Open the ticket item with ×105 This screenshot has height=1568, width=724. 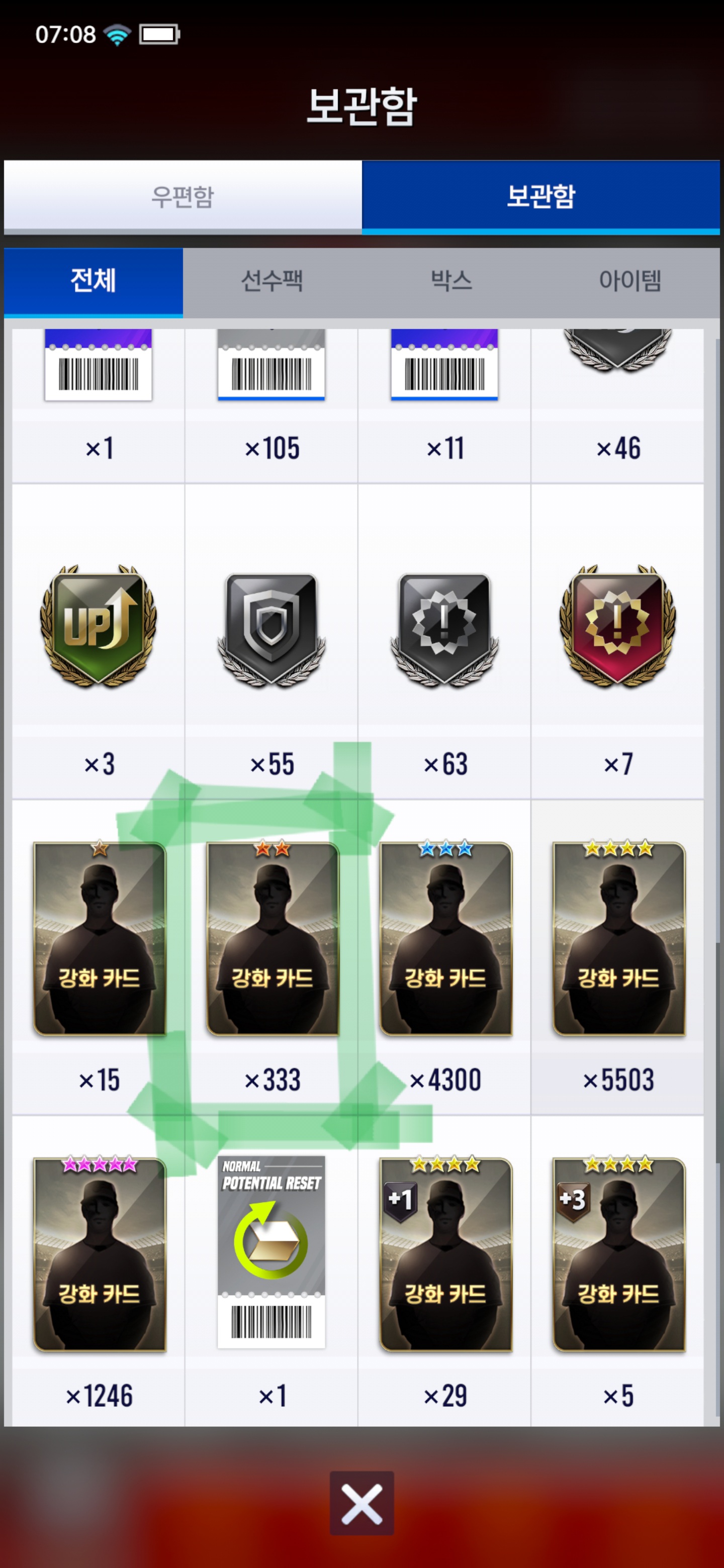pyautogui.click(x=271, y=406)
